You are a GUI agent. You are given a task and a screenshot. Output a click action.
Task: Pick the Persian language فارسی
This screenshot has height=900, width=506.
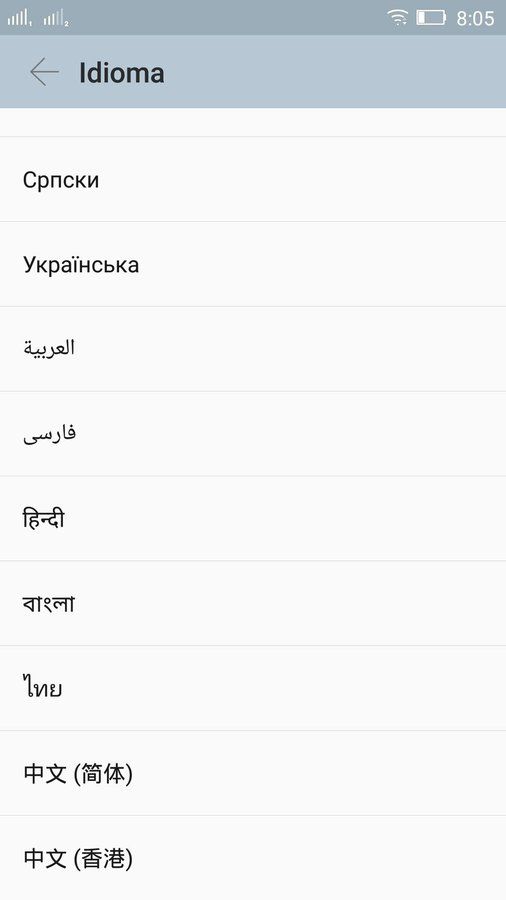[x=253, y=434]
